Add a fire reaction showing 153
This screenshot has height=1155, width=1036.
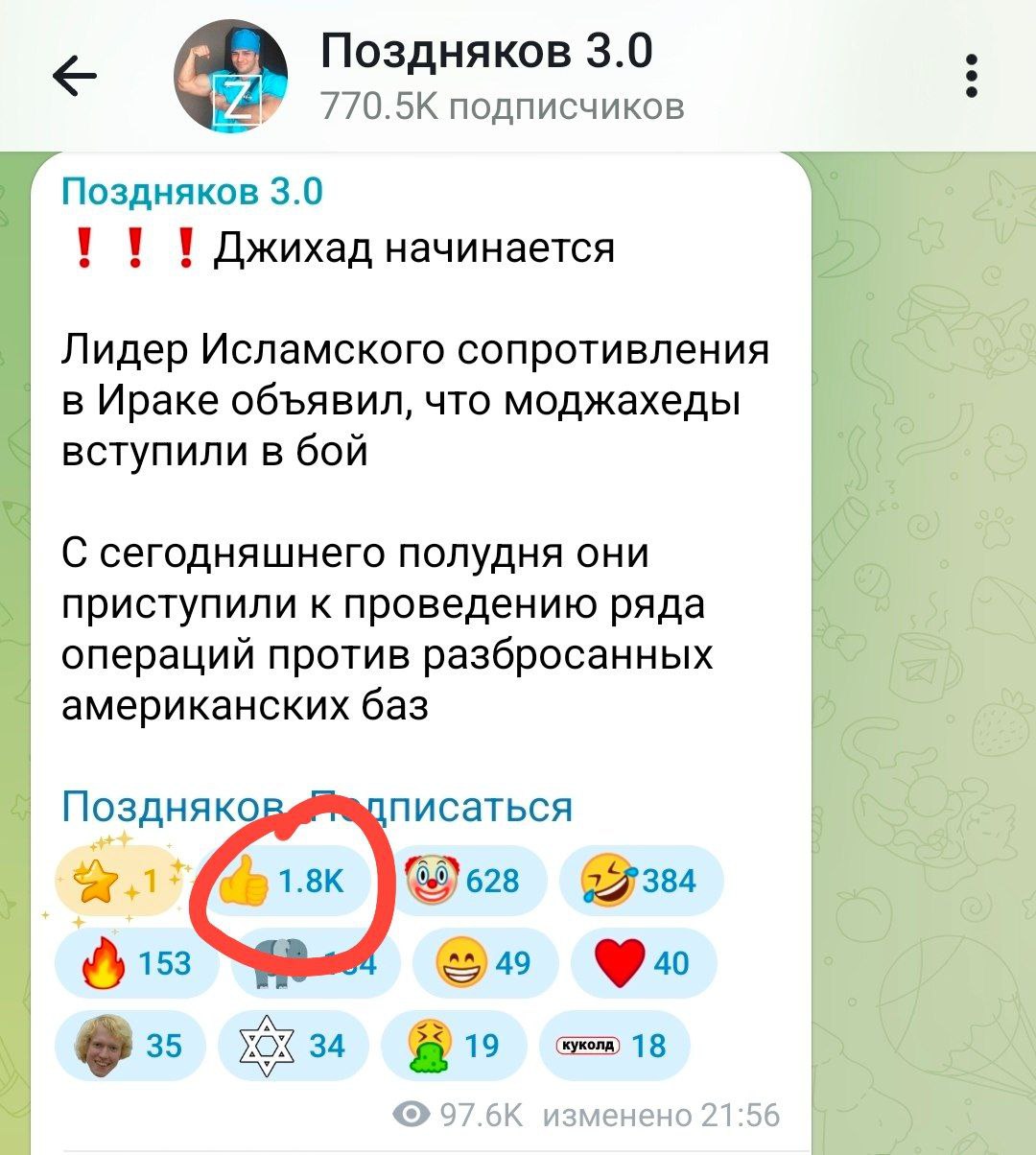[x=136, y=962]
